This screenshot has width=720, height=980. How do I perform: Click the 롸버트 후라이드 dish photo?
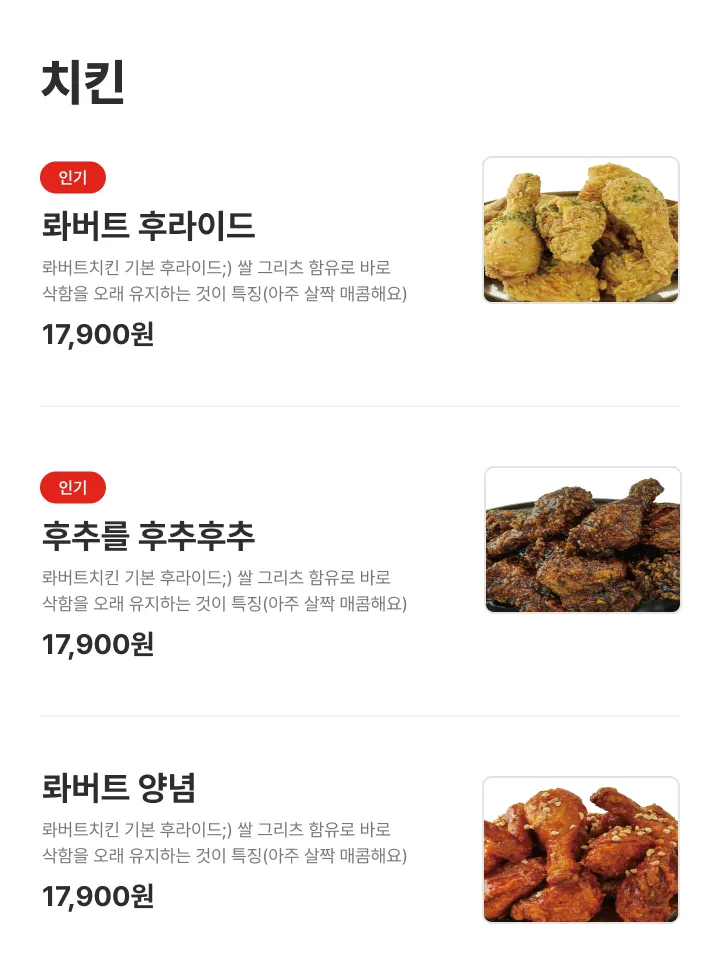pyautogui.click(x=581, y=228)
